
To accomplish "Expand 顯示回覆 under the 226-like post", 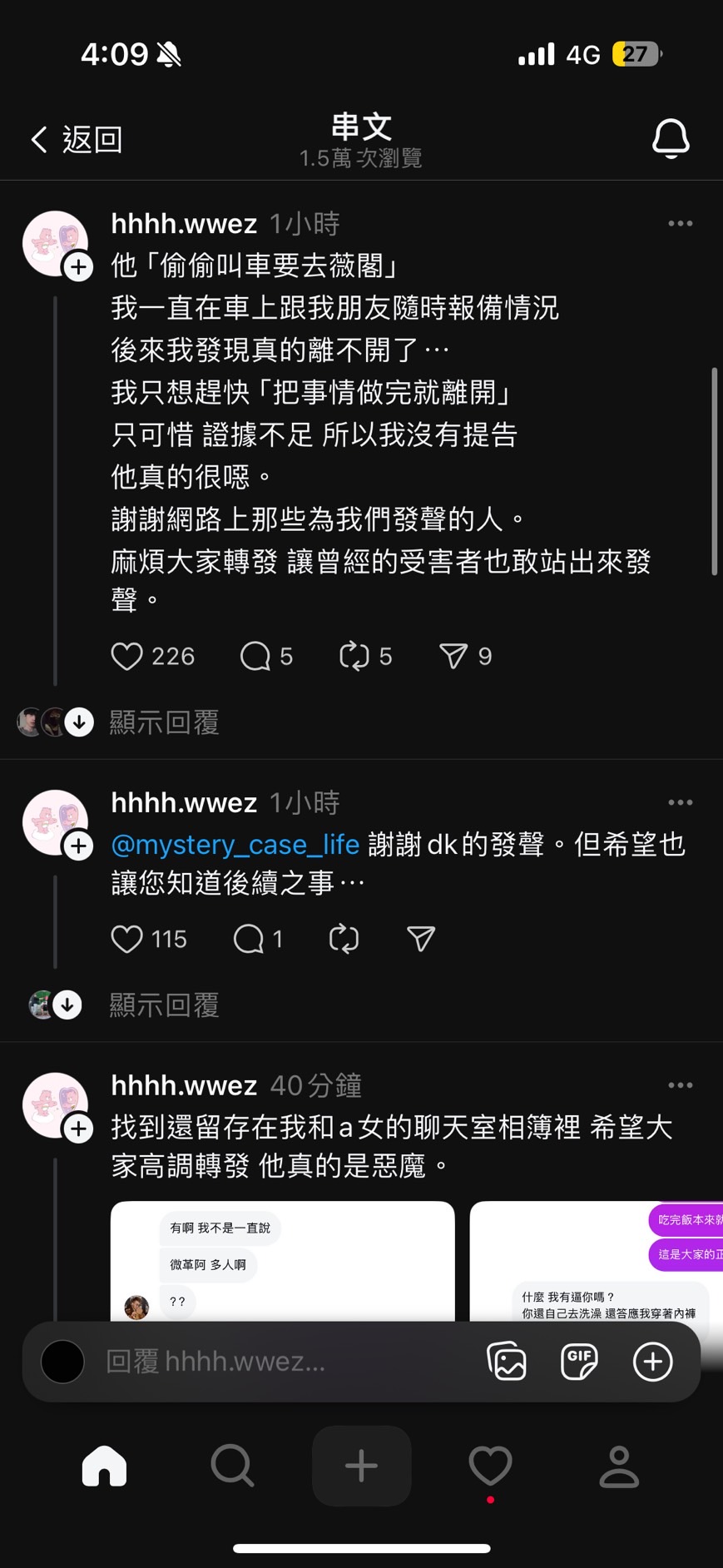I will coord(164,722).
